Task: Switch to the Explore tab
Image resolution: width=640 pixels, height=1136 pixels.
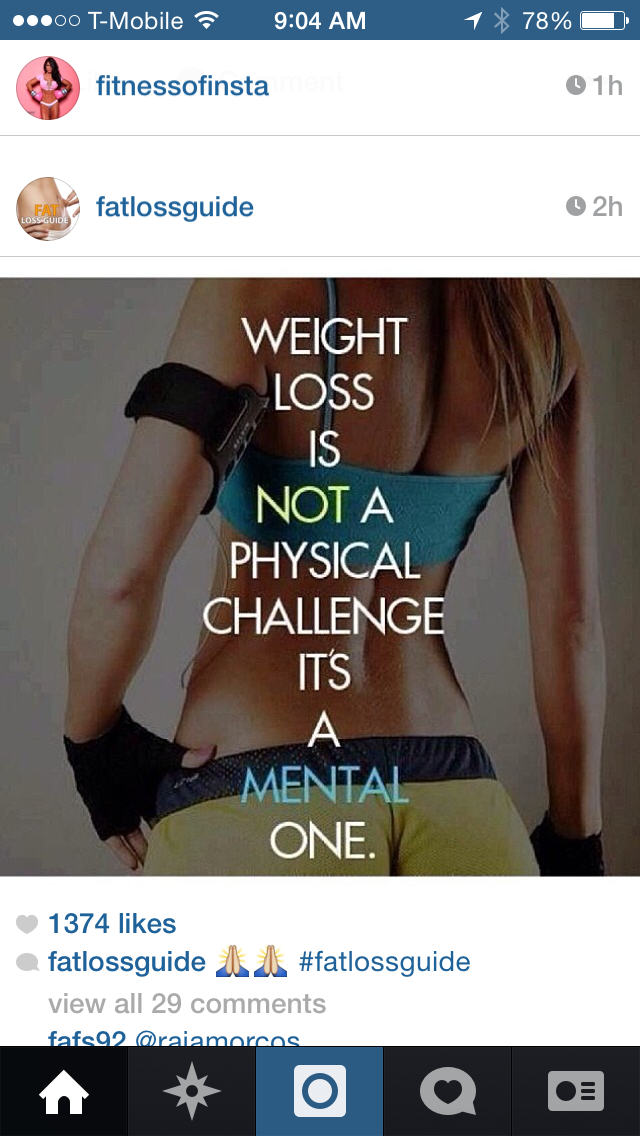Action: point(191,1092)
